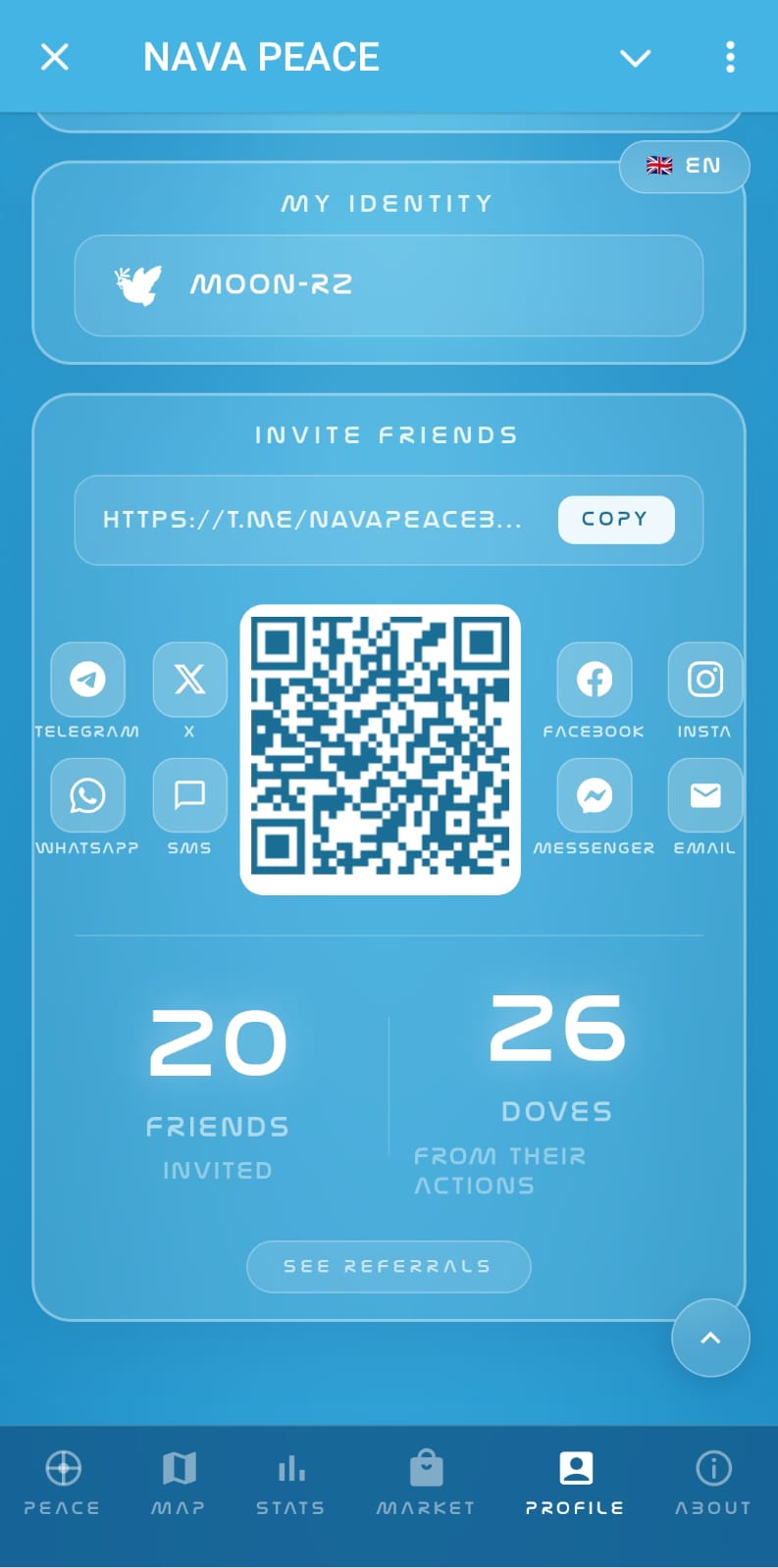Open the MOON-RZ identity field
This screenshot has width=778, height=1568.
tap(388, 285)
